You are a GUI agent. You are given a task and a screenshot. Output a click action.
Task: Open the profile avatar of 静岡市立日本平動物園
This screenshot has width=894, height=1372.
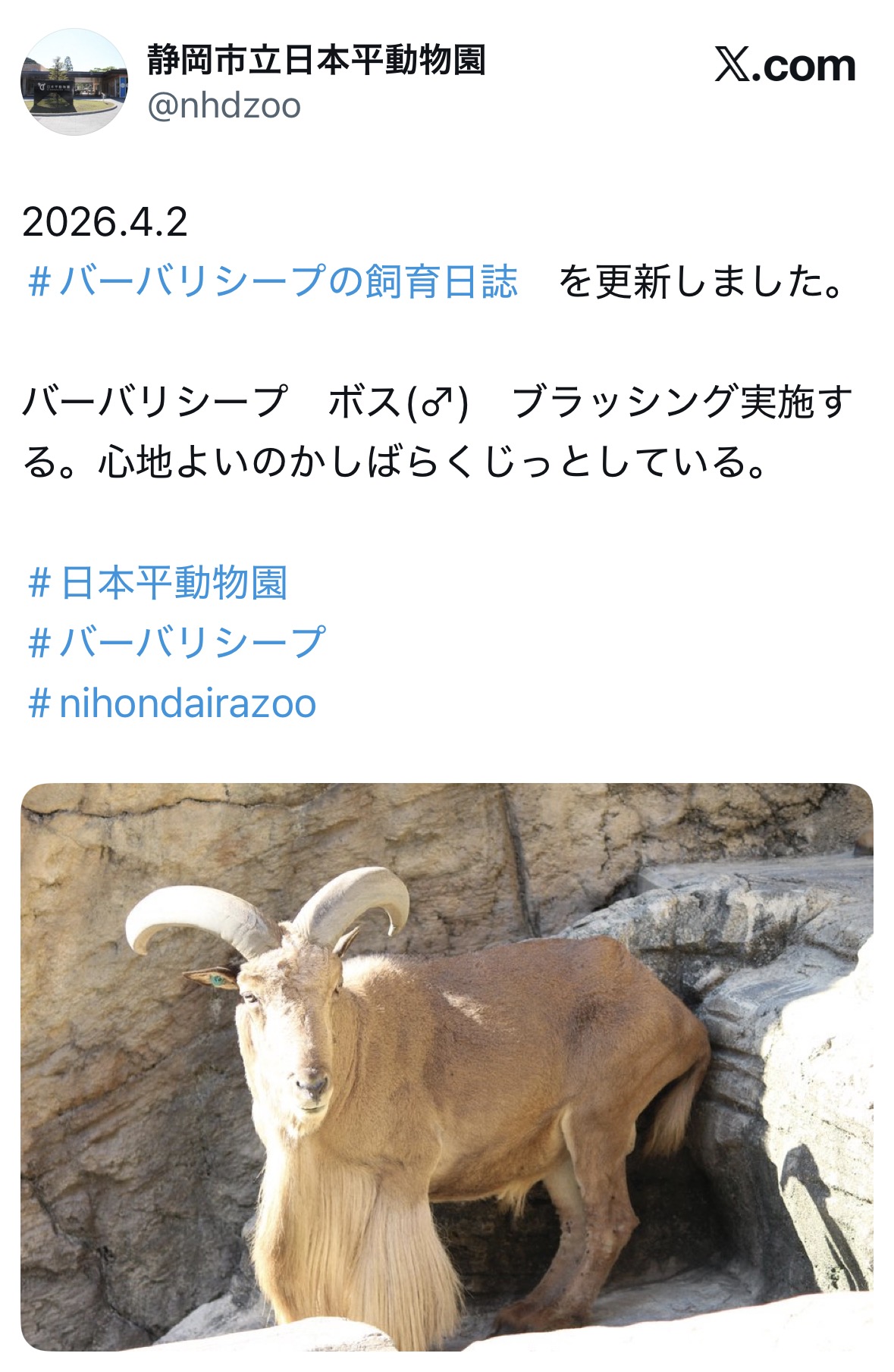pos(74,82)
